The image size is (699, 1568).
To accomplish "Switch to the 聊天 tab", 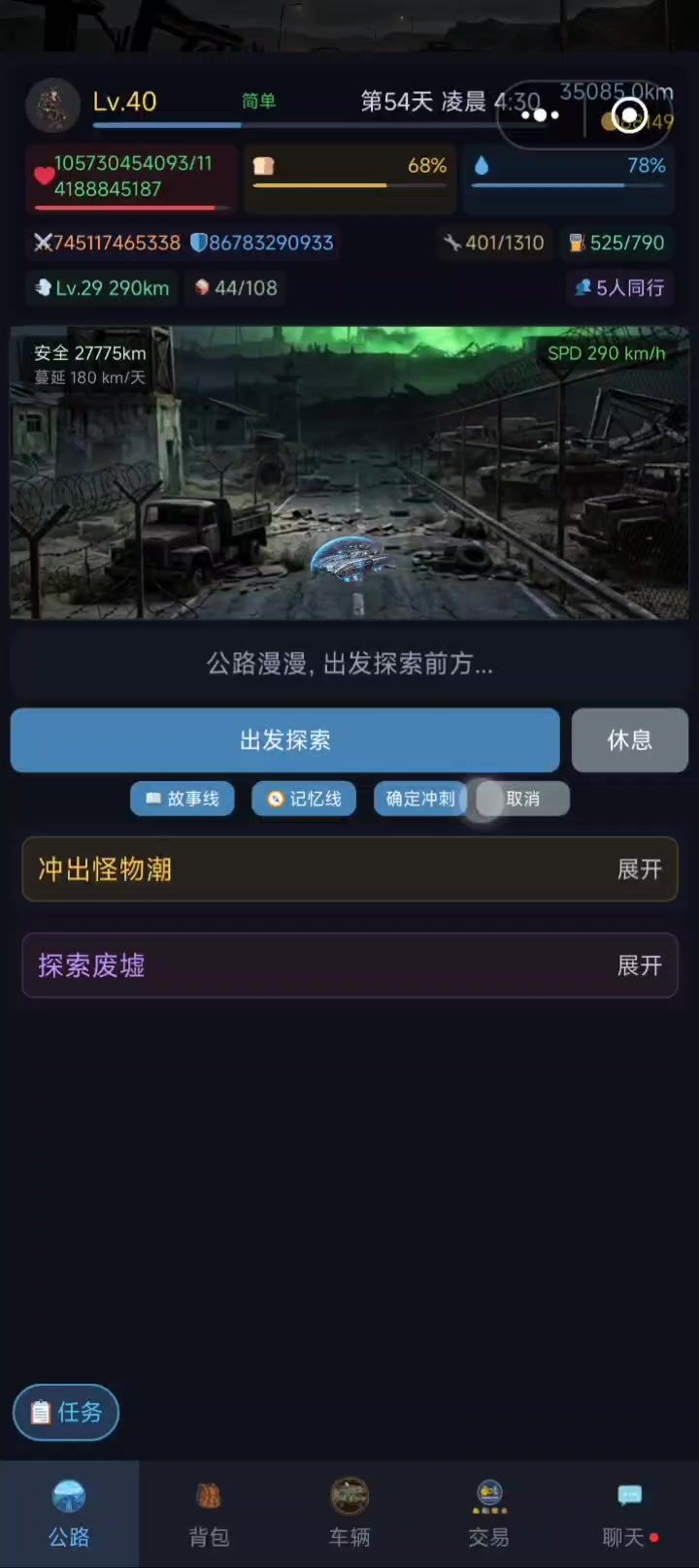I will point(628,1514).
